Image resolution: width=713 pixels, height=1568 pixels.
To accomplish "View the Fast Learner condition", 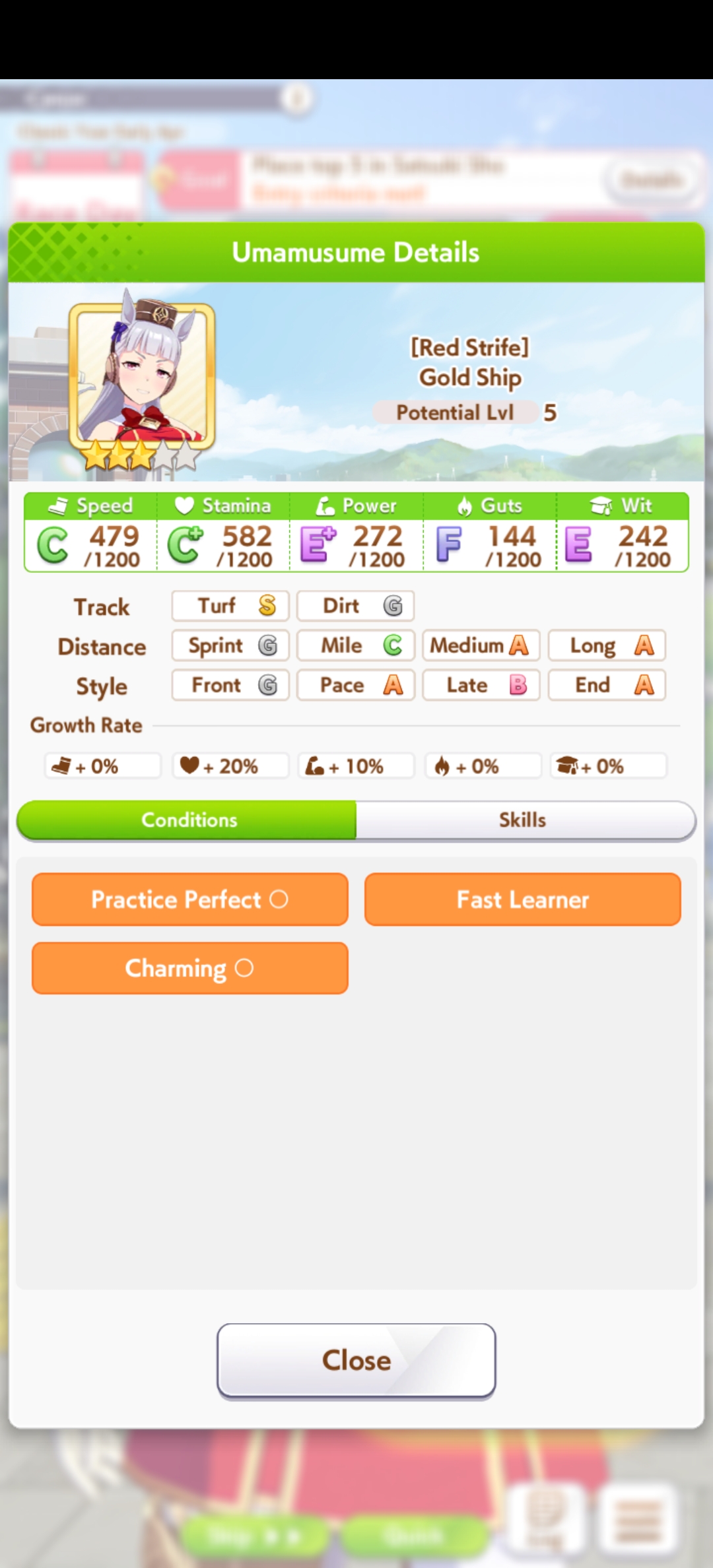I will (x=522, y=899).
